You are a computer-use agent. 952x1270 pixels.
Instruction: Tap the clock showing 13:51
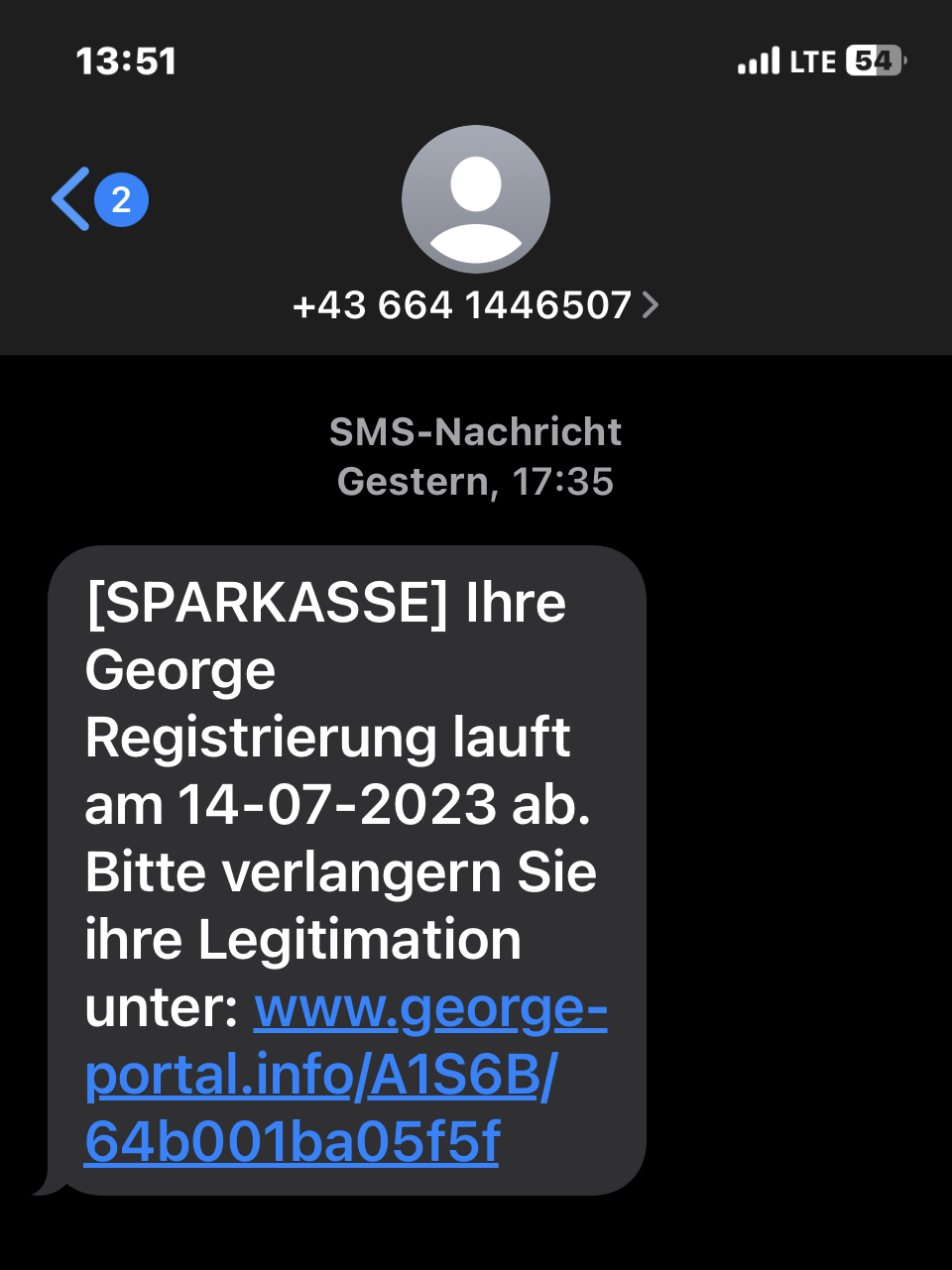click(x=127, y=61)
